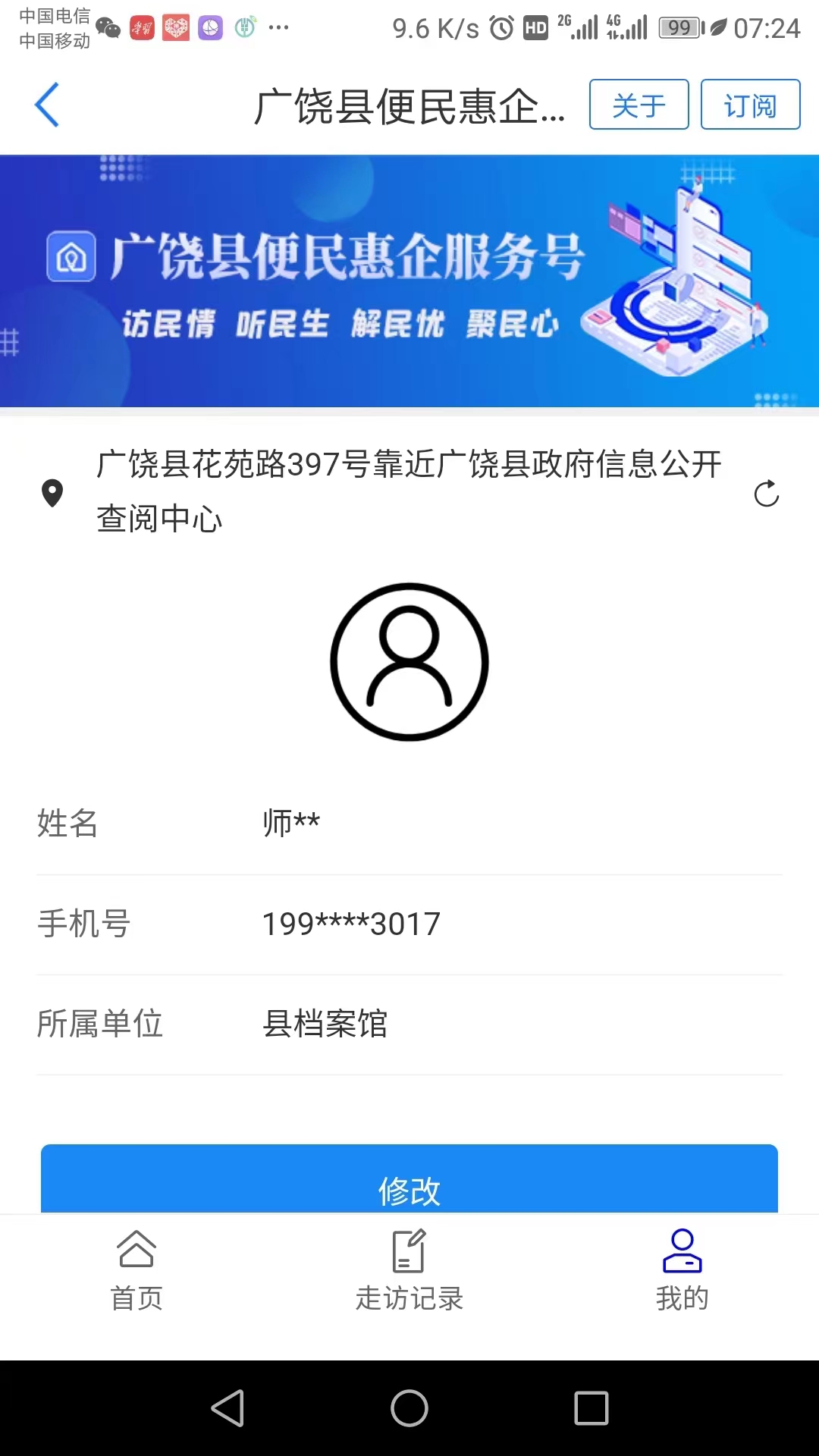The height and width of the screenshot is (1456, 819).
Task: Tap the 订阅 (Subscribe) button
Action: tap(751, 105)
